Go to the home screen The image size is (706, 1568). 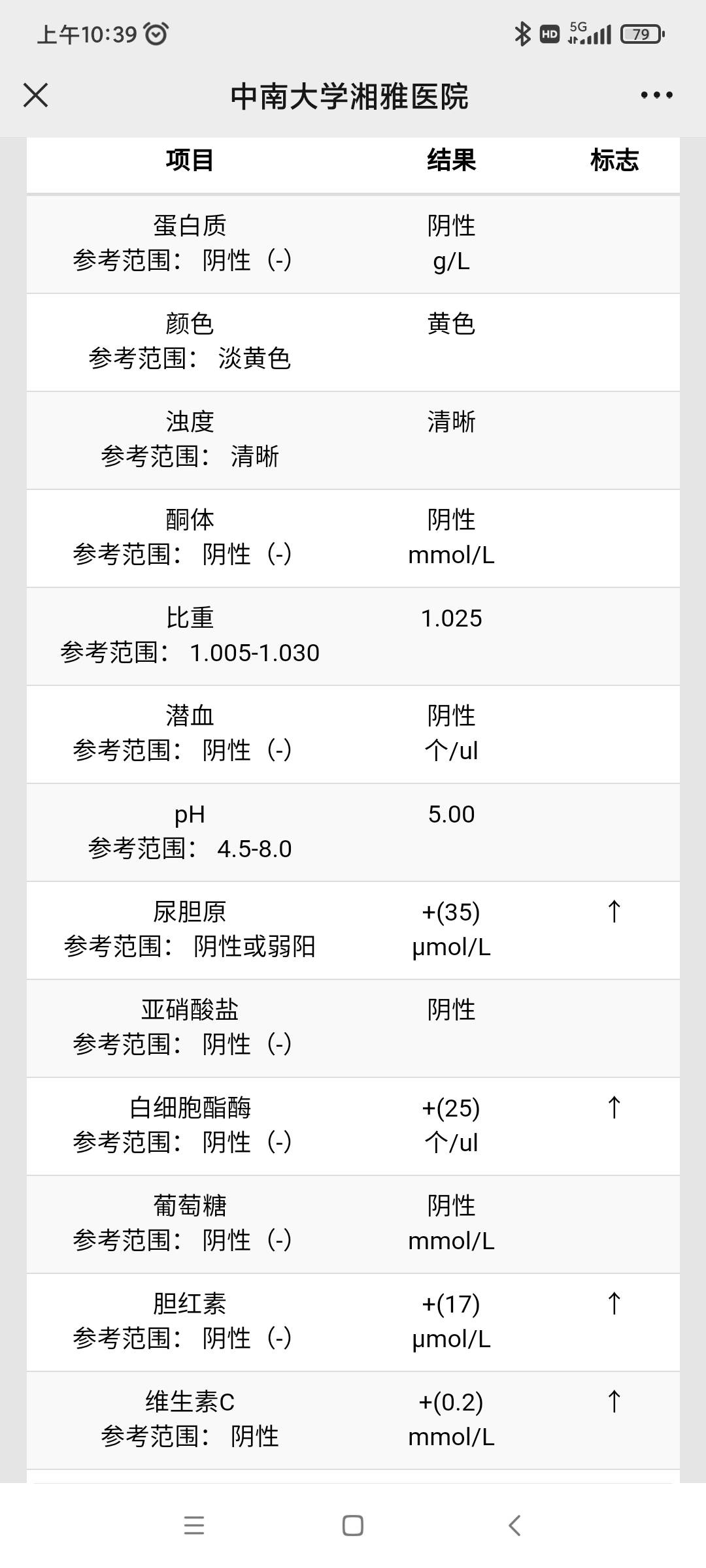point(353,1526)
